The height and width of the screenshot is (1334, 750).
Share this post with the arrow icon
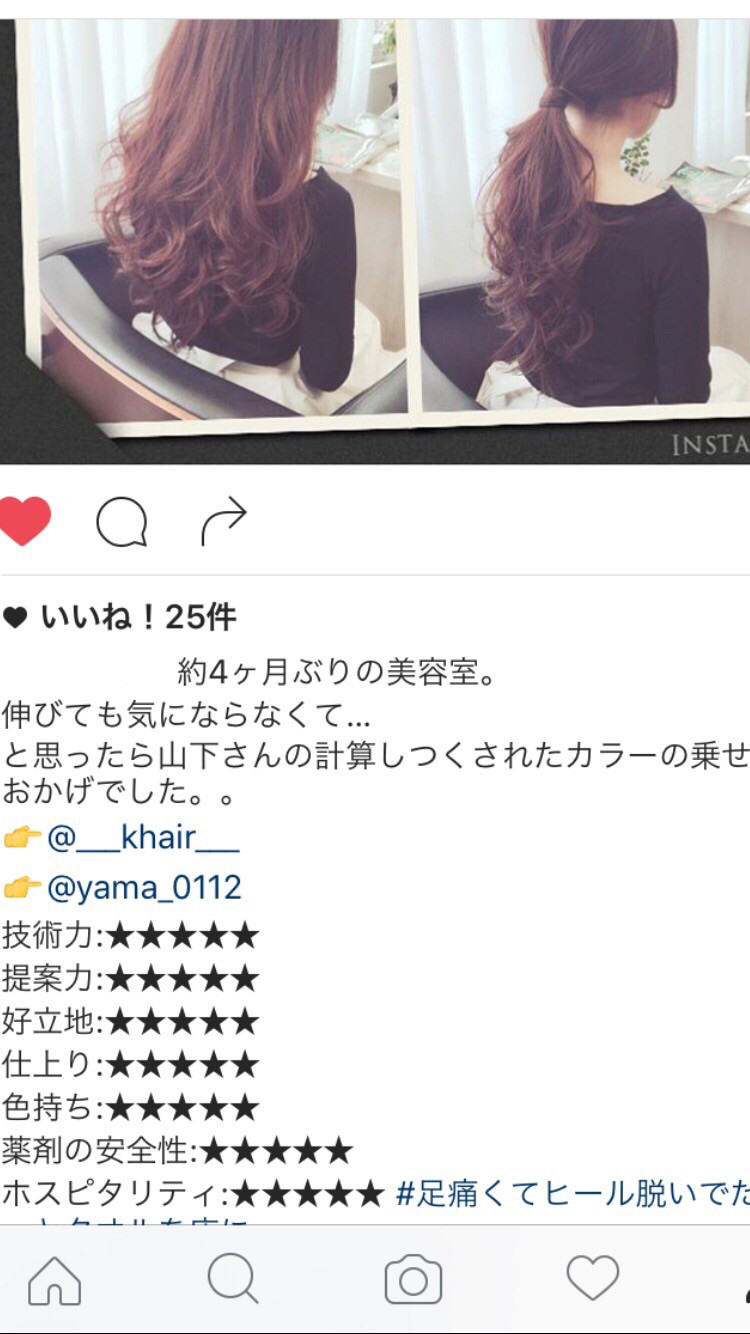[223, 522]
